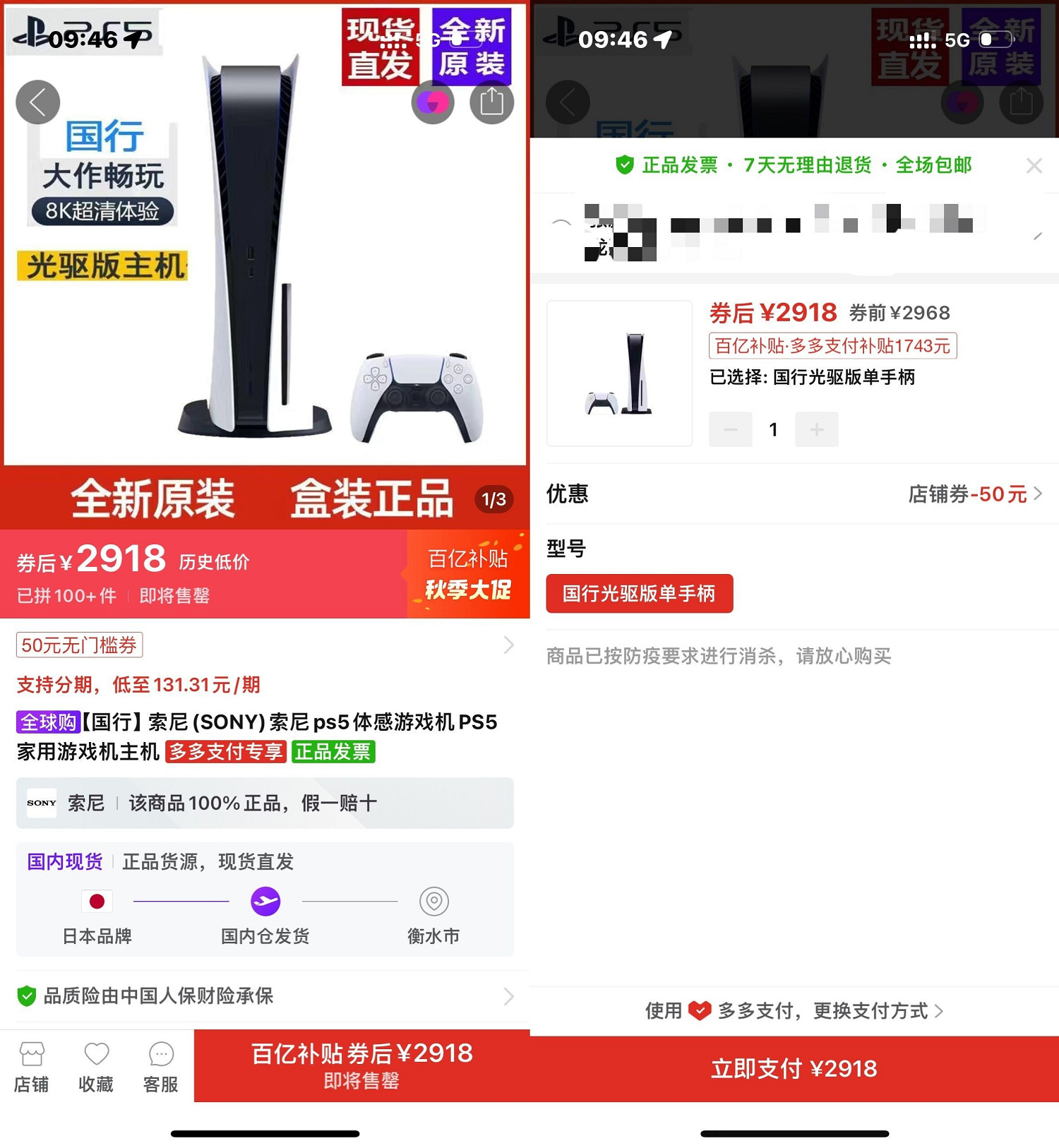Open the 优惠 店铺券-50元 discount row
The image size is (1059, 1148).
tap(794, 494)
